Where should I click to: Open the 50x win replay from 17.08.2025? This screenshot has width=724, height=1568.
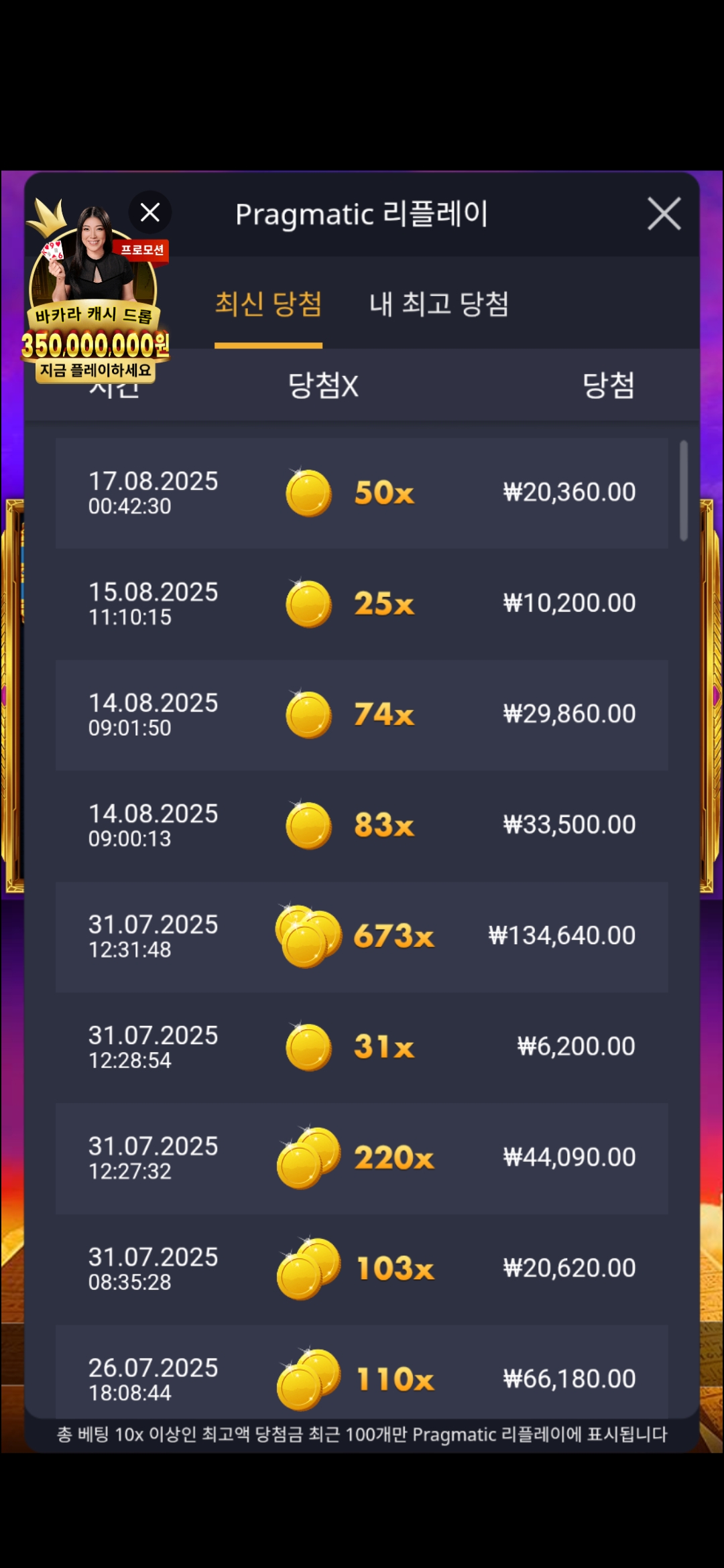click(x=362, y=493)
